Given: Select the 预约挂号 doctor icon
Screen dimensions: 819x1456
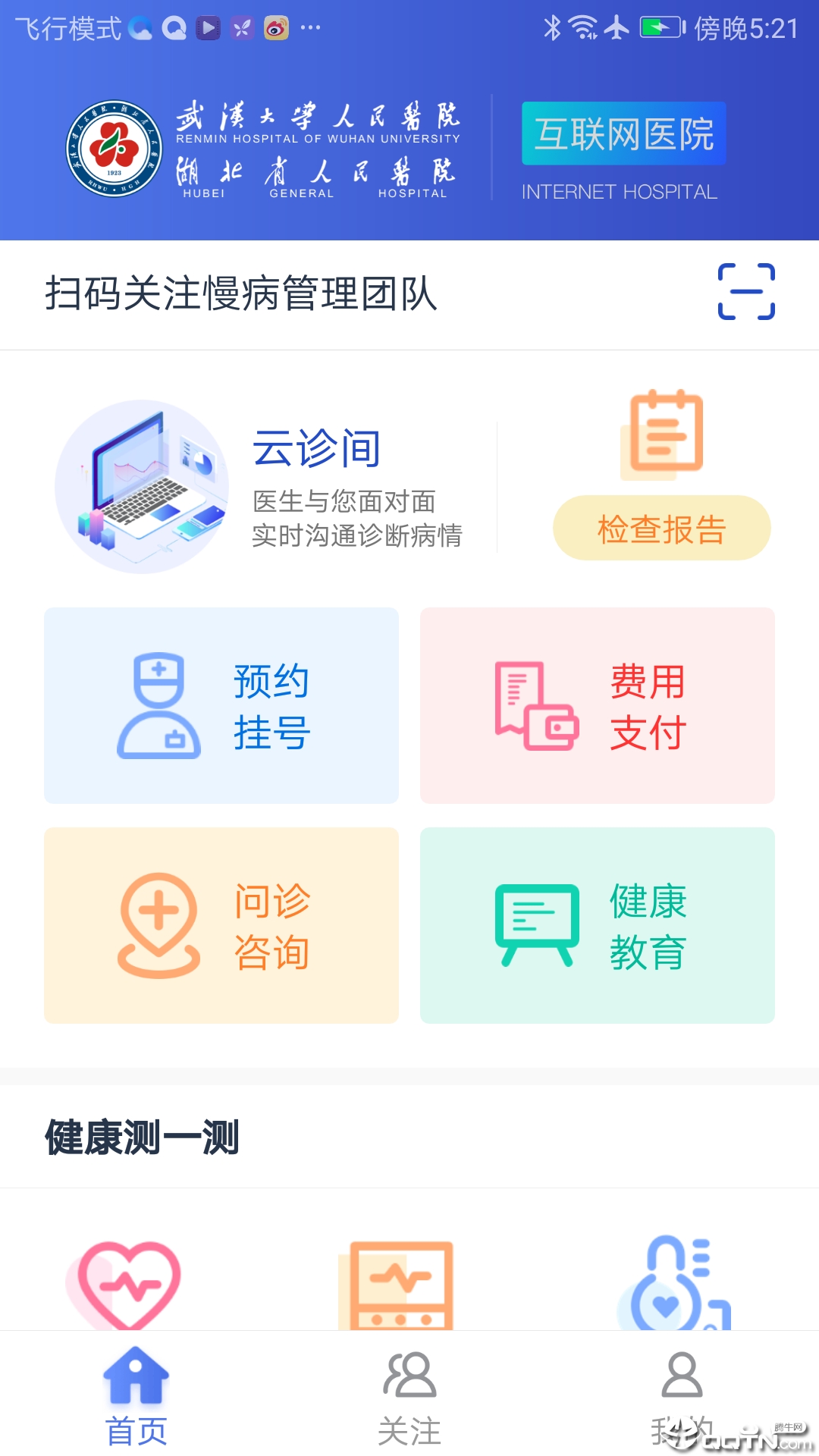Looking at the screenshot, I should (x=161, y=704).
